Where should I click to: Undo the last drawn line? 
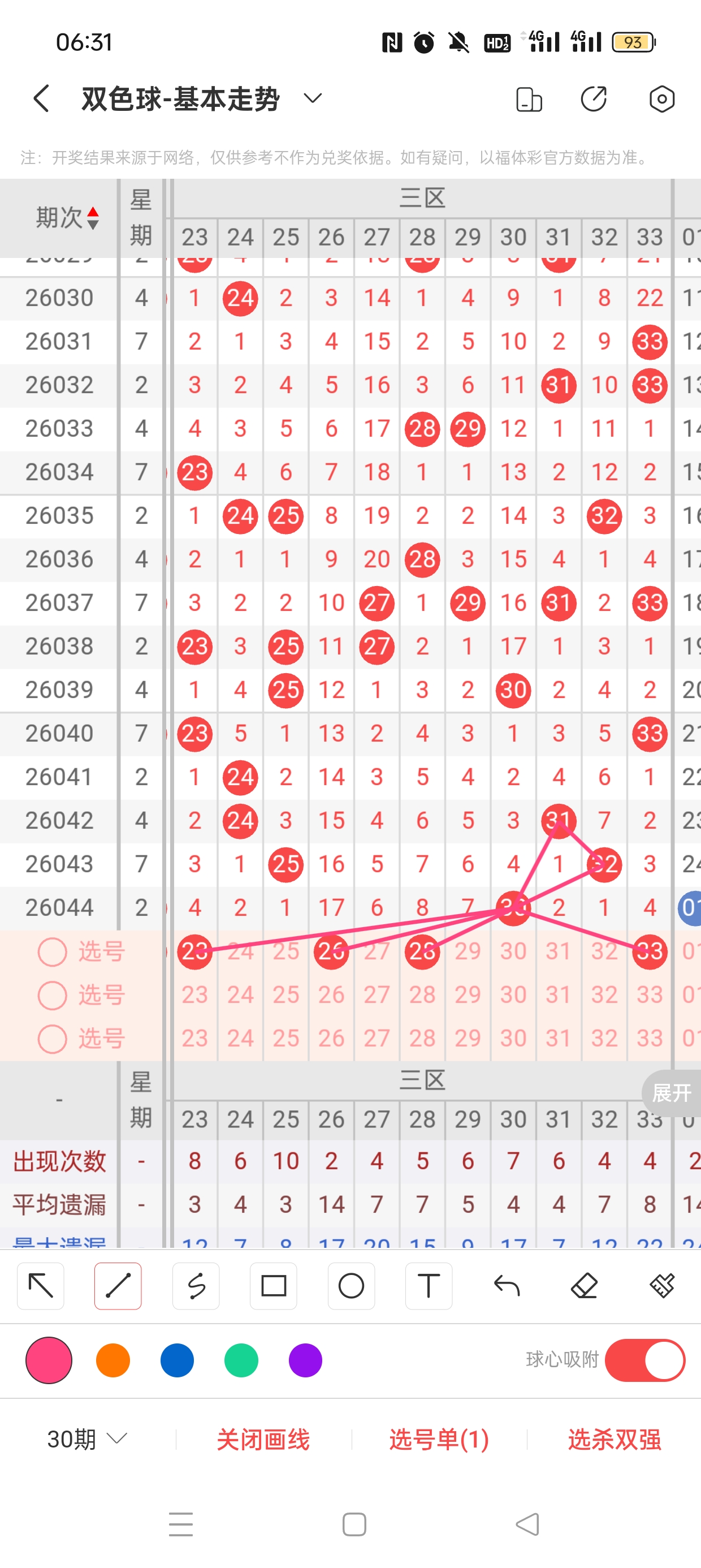coord(507,1286)
